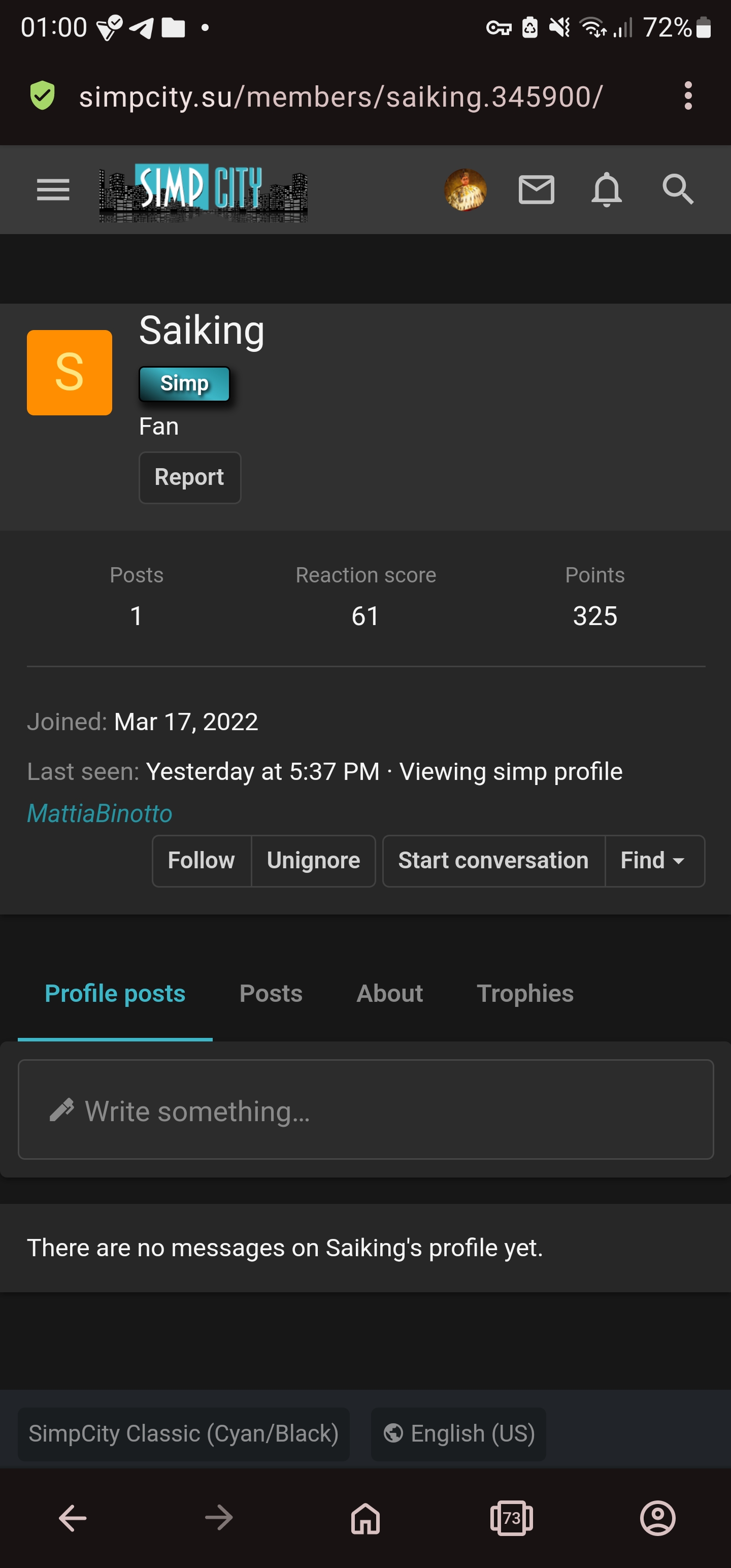731x1568 pixels.
Task: Open the conversations envelope icon
Action: 536,190
